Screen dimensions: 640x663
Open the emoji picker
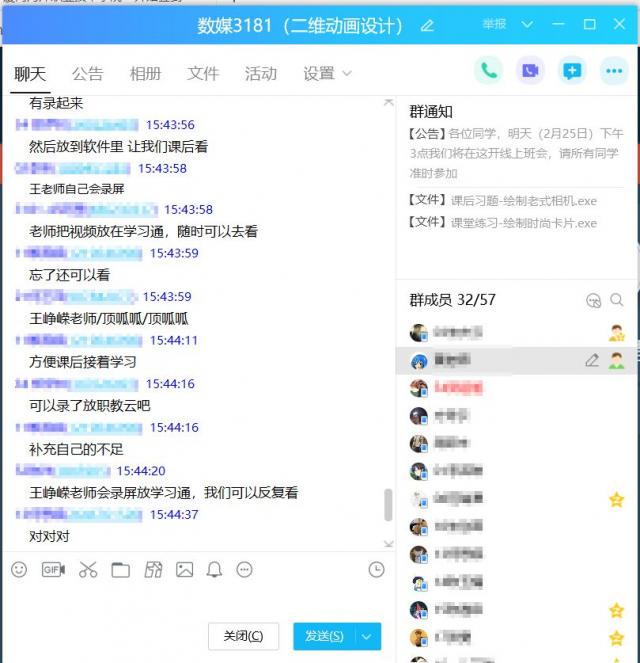tap(19, 569)
